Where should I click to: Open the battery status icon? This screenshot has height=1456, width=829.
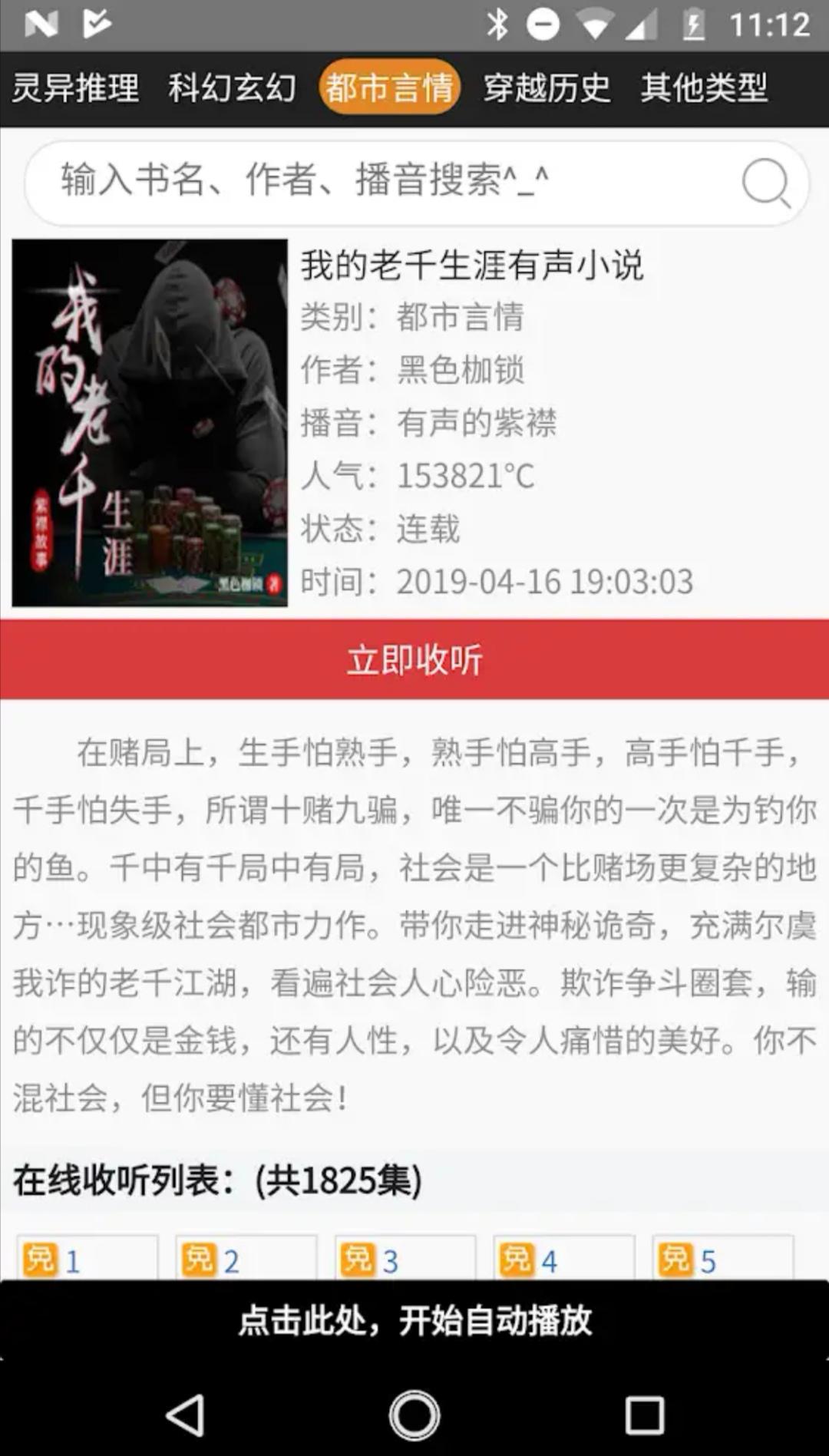tap(693, 23)
